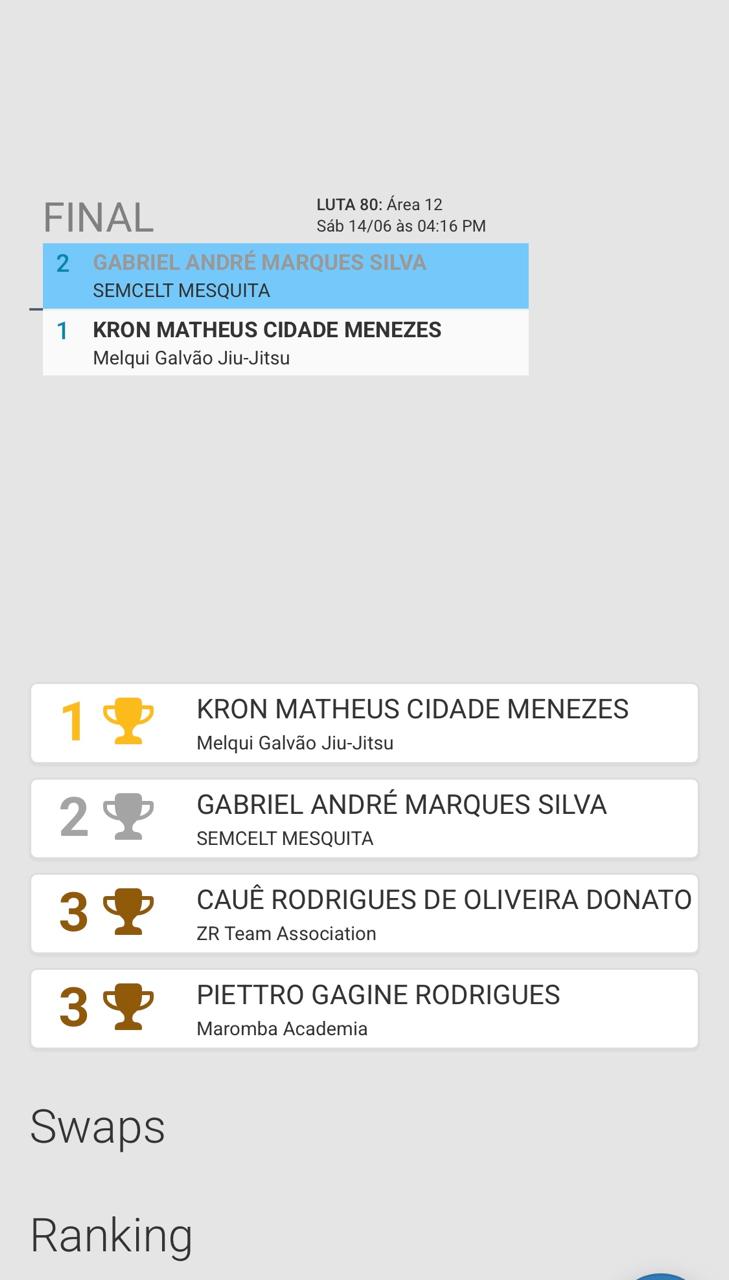Open third place card of Piettro Gagine Rodrigues
Viewport: 729px width, 1280px height.
click(364, 1008)
